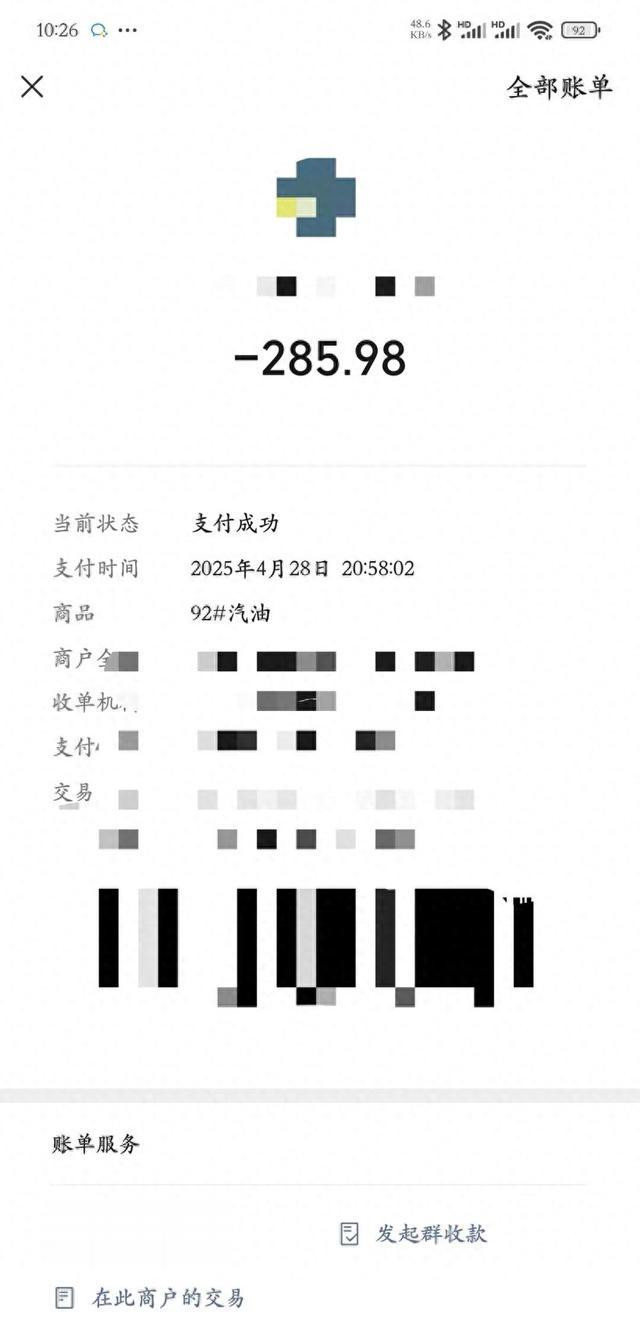Start a group collection via 发起群收款
This screenshot has height=1340, width=640.
(413, 1233)
